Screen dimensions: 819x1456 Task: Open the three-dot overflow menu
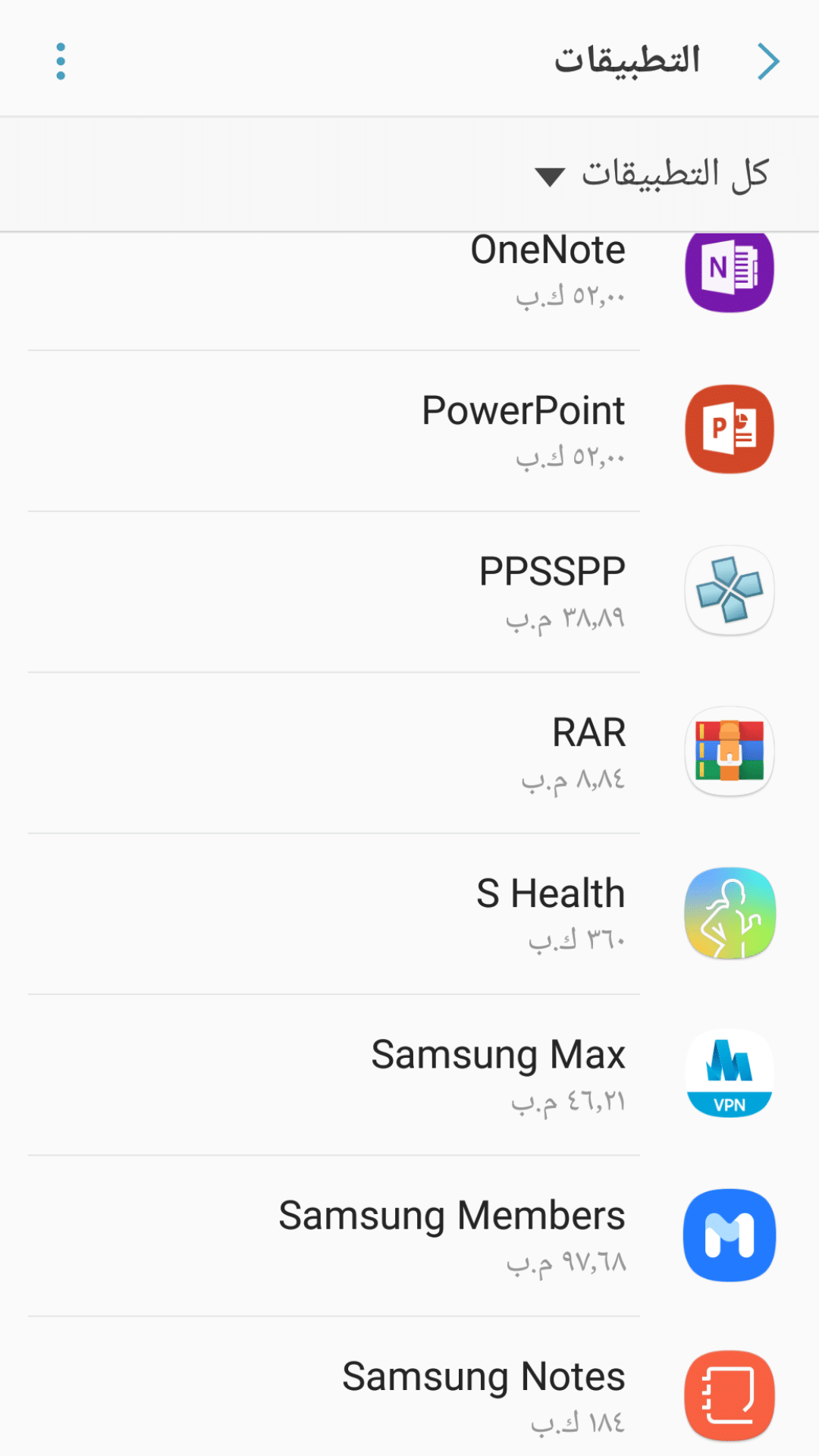pos(61,61)
